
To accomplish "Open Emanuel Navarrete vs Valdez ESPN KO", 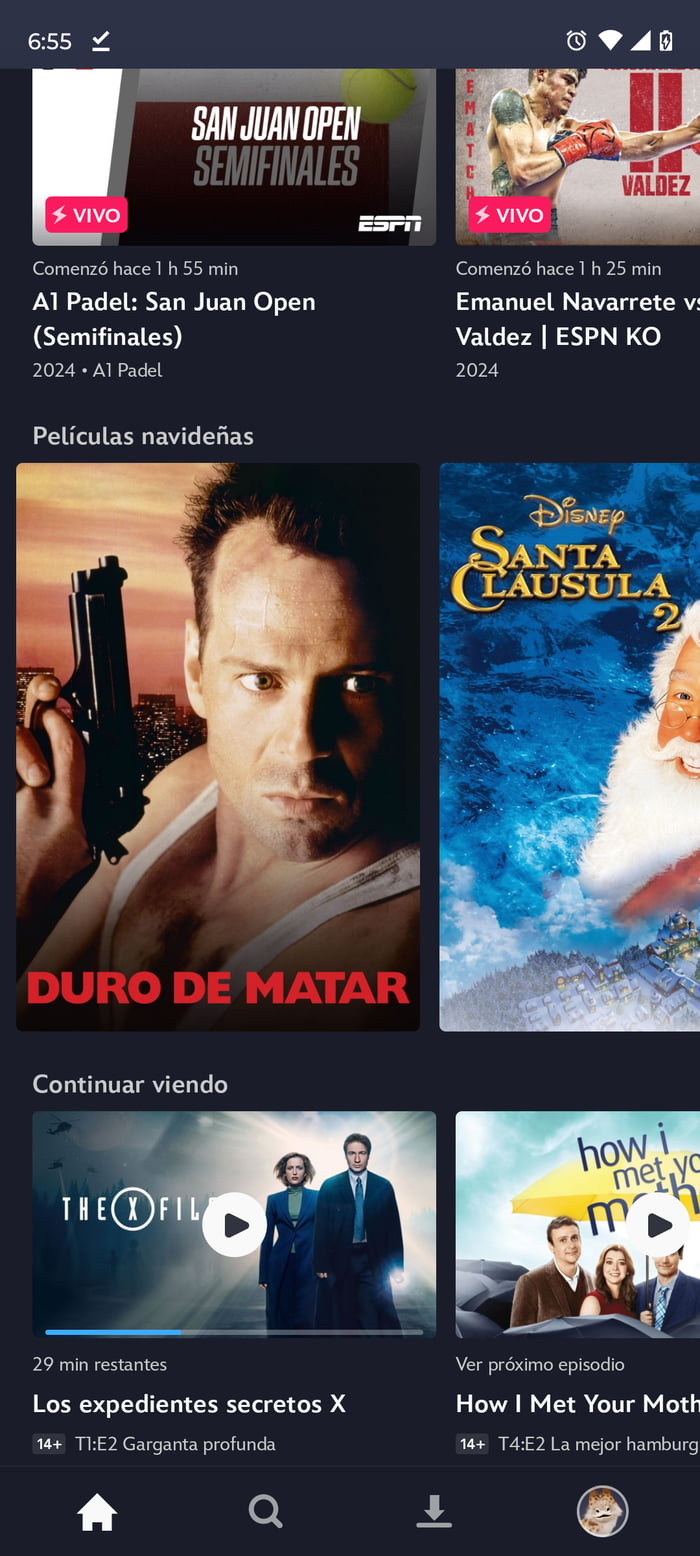I will coord(578,157).
